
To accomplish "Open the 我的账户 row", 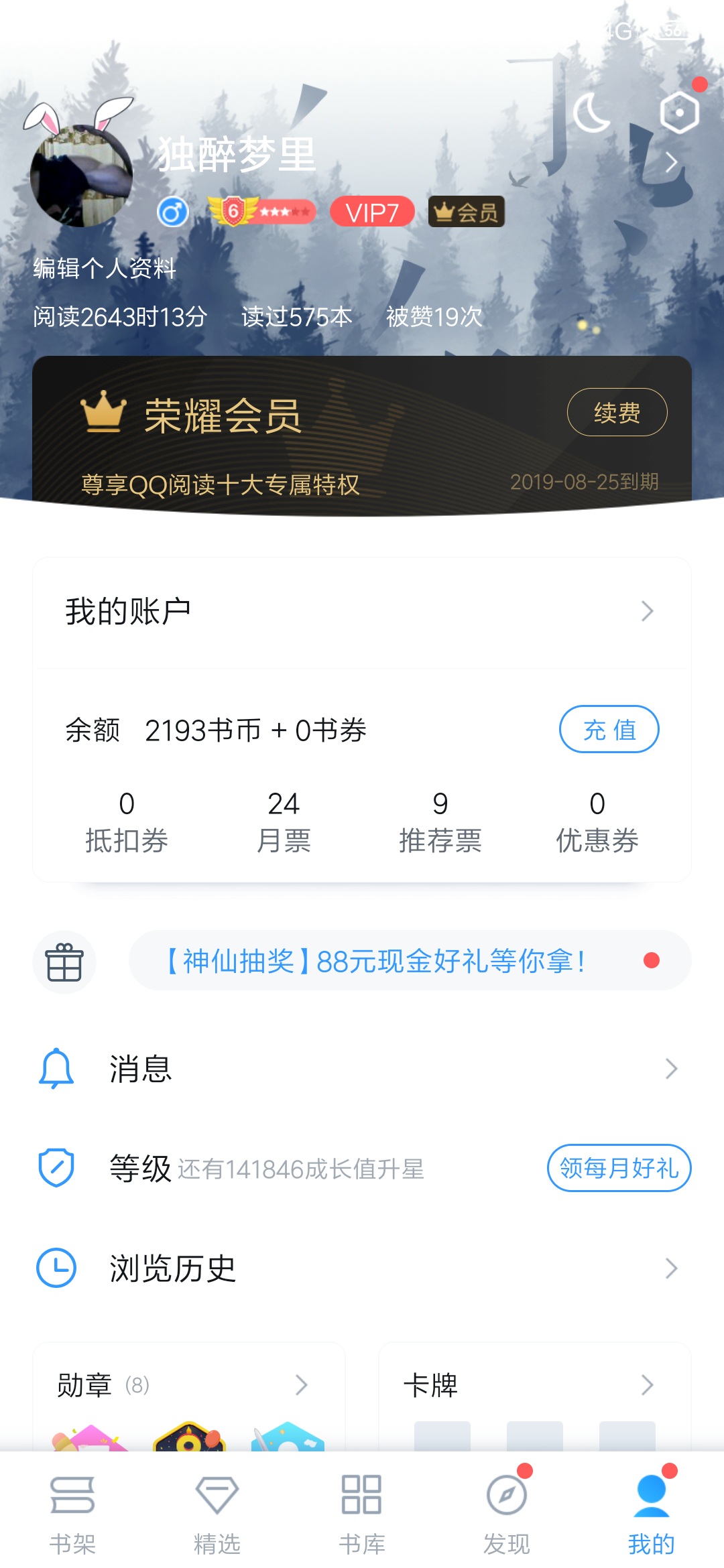I will coord(362,612).
